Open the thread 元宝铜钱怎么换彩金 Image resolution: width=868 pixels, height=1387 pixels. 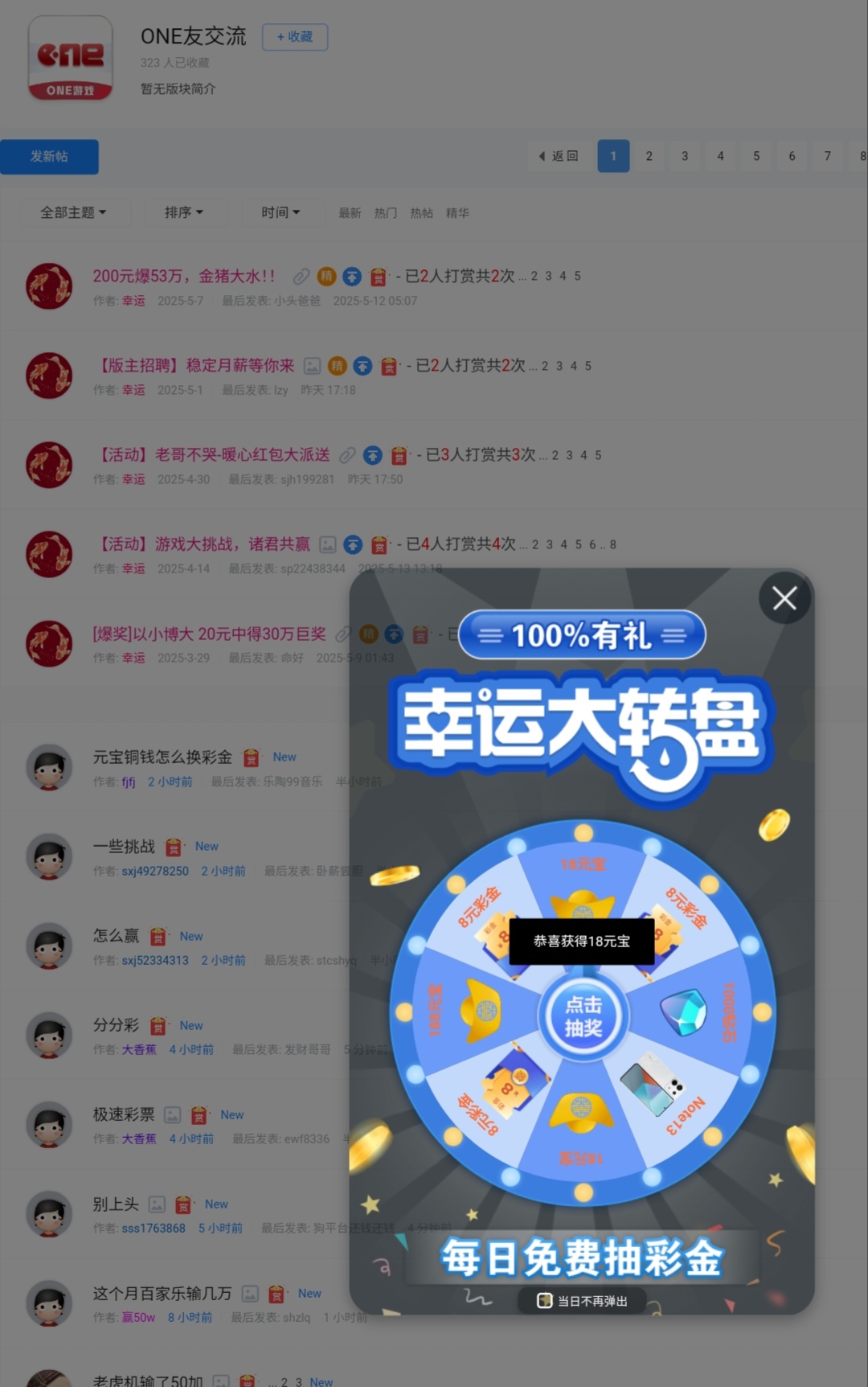pyautogui.click(x=162, y=757)
